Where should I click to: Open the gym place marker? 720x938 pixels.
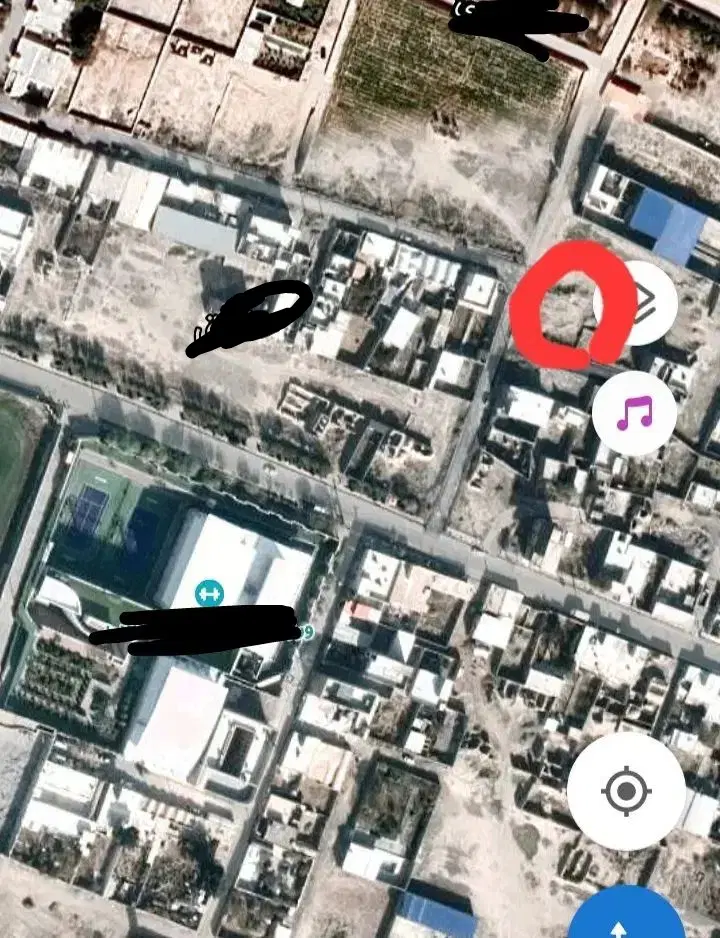pyautogui.click(x=209, y=593)
